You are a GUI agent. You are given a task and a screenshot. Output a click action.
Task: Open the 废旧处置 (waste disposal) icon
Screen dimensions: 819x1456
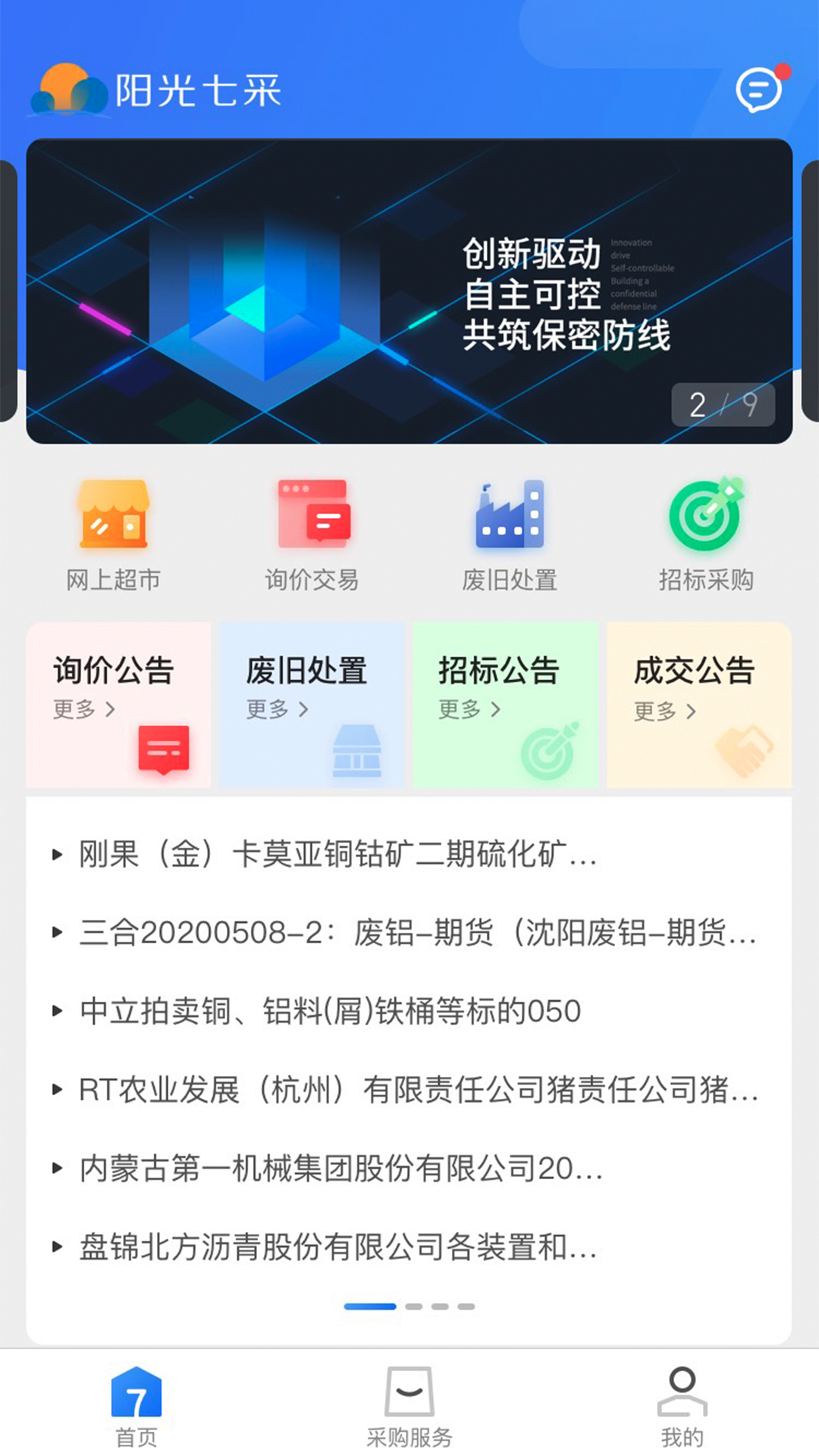pos(510,531)
